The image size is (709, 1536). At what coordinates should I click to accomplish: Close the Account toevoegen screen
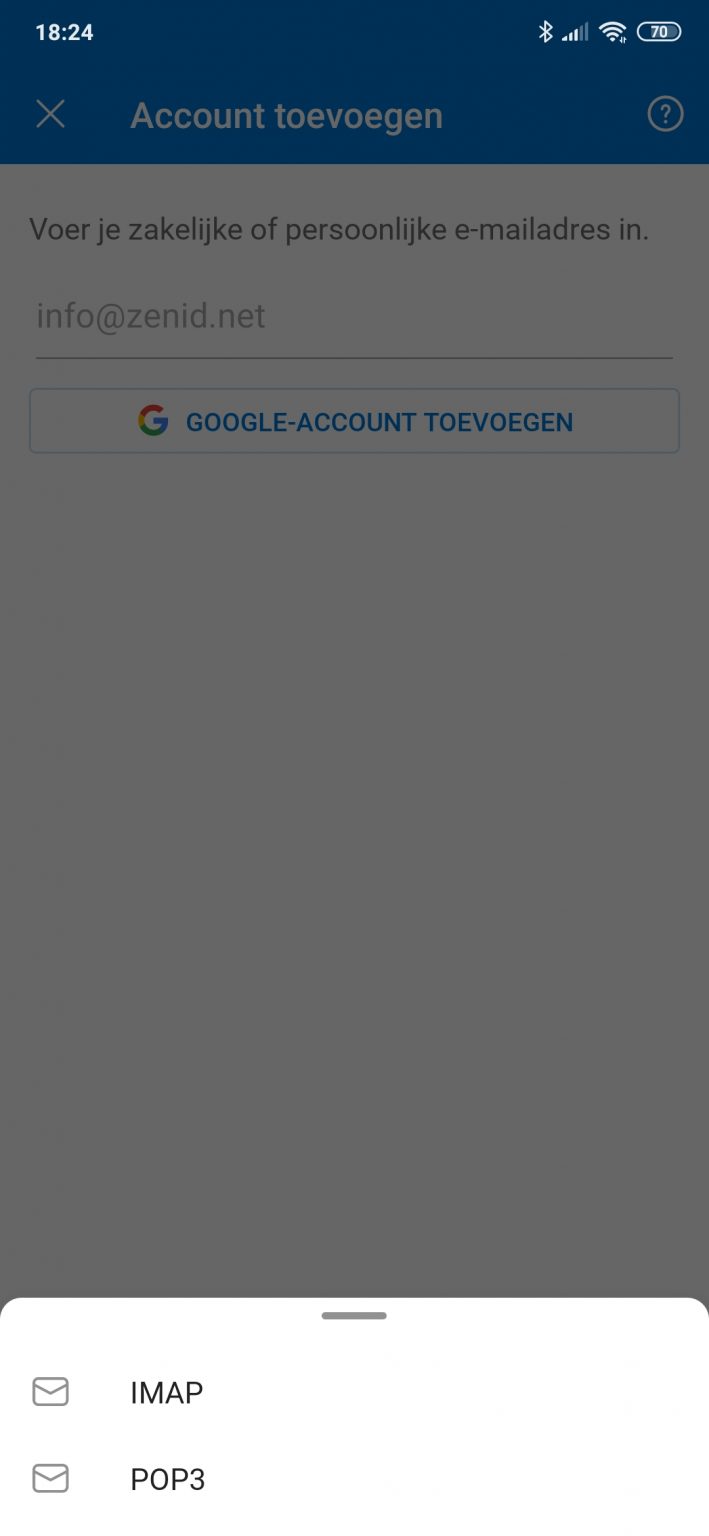pos(50,114)
